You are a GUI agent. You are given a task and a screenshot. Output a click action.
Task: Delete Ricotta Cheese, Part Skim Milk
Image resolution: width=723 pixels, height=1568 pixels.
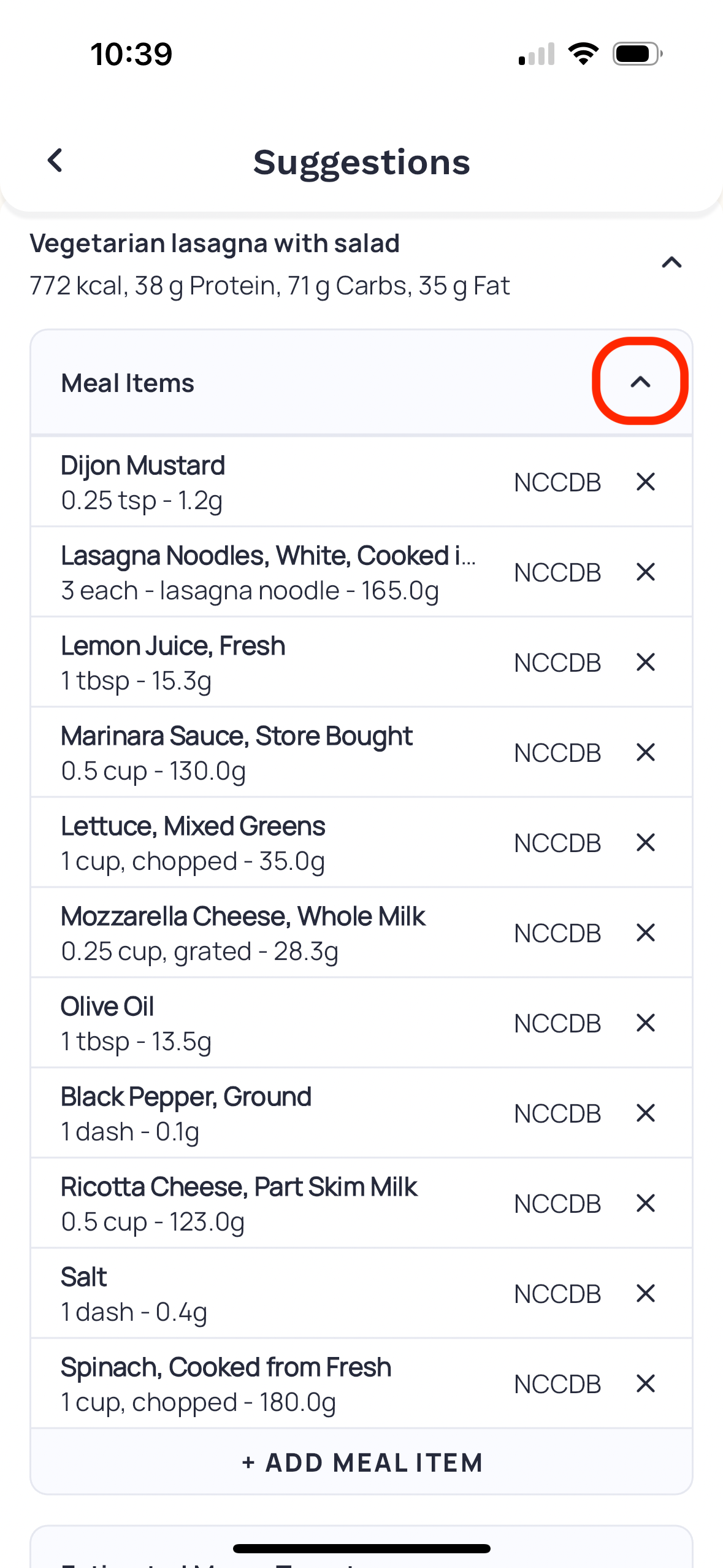[x=646, y=1204]
